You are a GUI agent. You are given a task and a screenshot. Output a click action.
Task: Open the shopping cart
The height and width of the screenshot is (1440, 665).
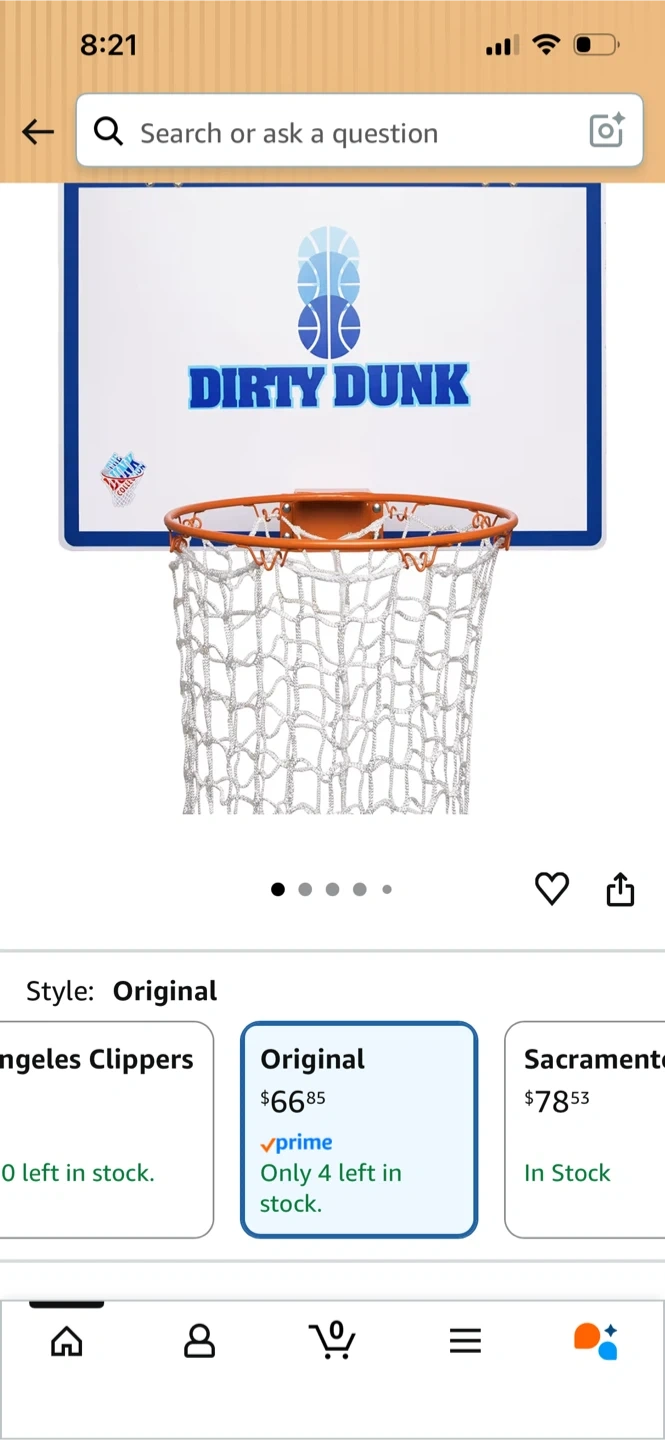[332, 1340]
